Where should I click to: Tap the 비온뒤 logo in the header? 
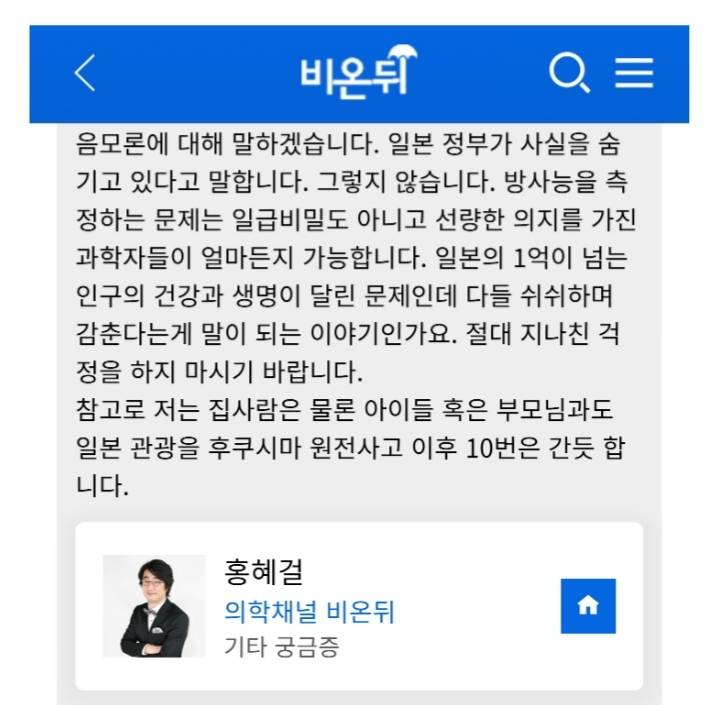(358, 72)
